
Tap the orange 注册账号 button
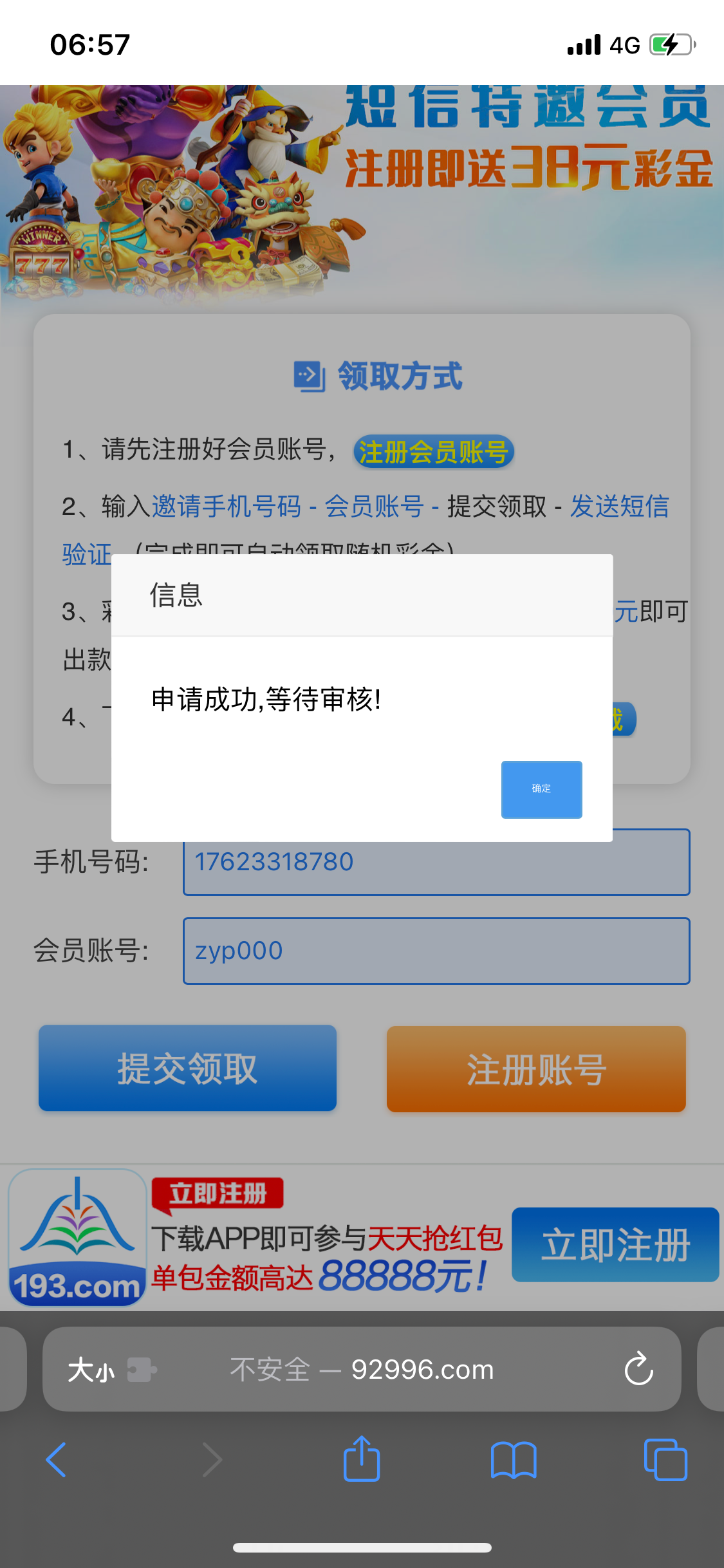pyautogui.click(x=535, y=1069)
